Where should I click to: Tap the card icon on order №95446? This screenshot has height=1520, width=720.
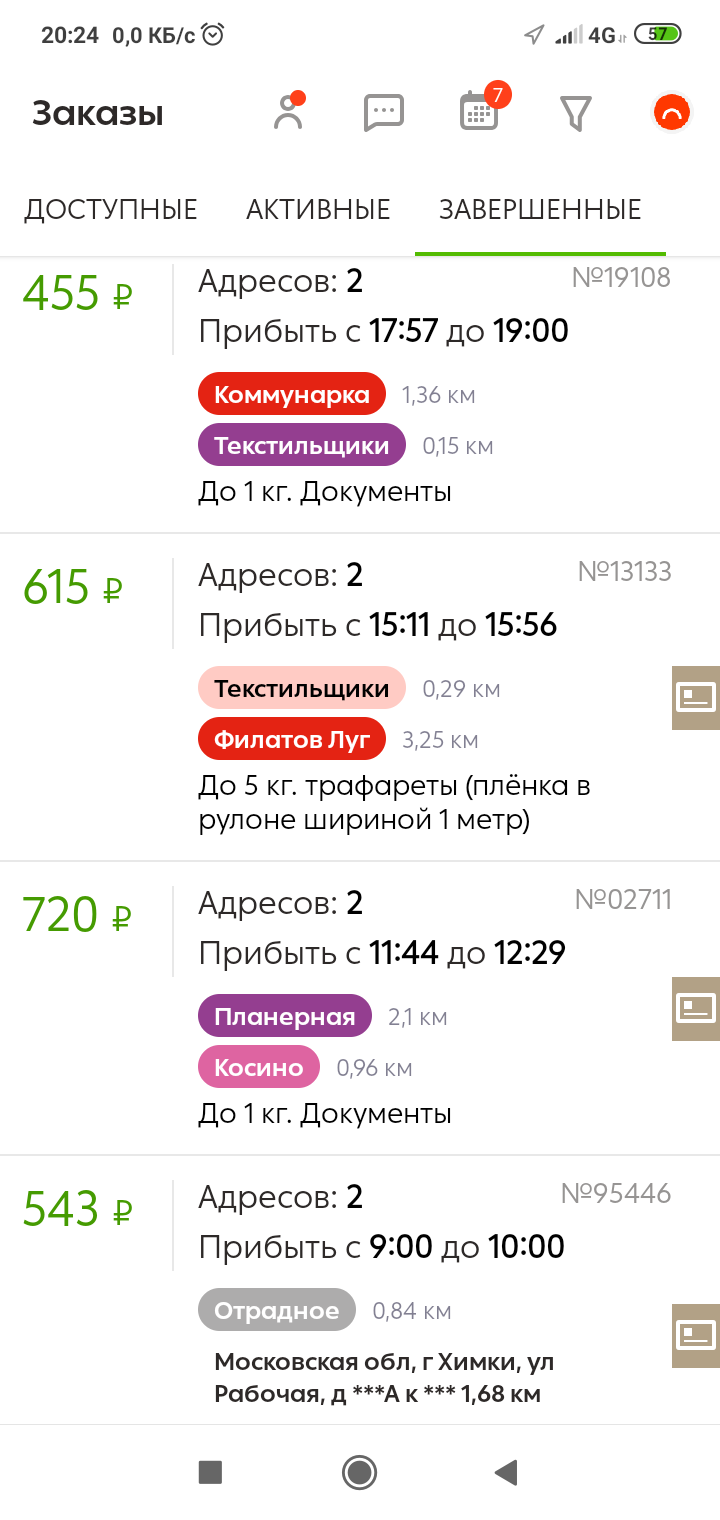pyautogui.click(x=696, y=1335)
